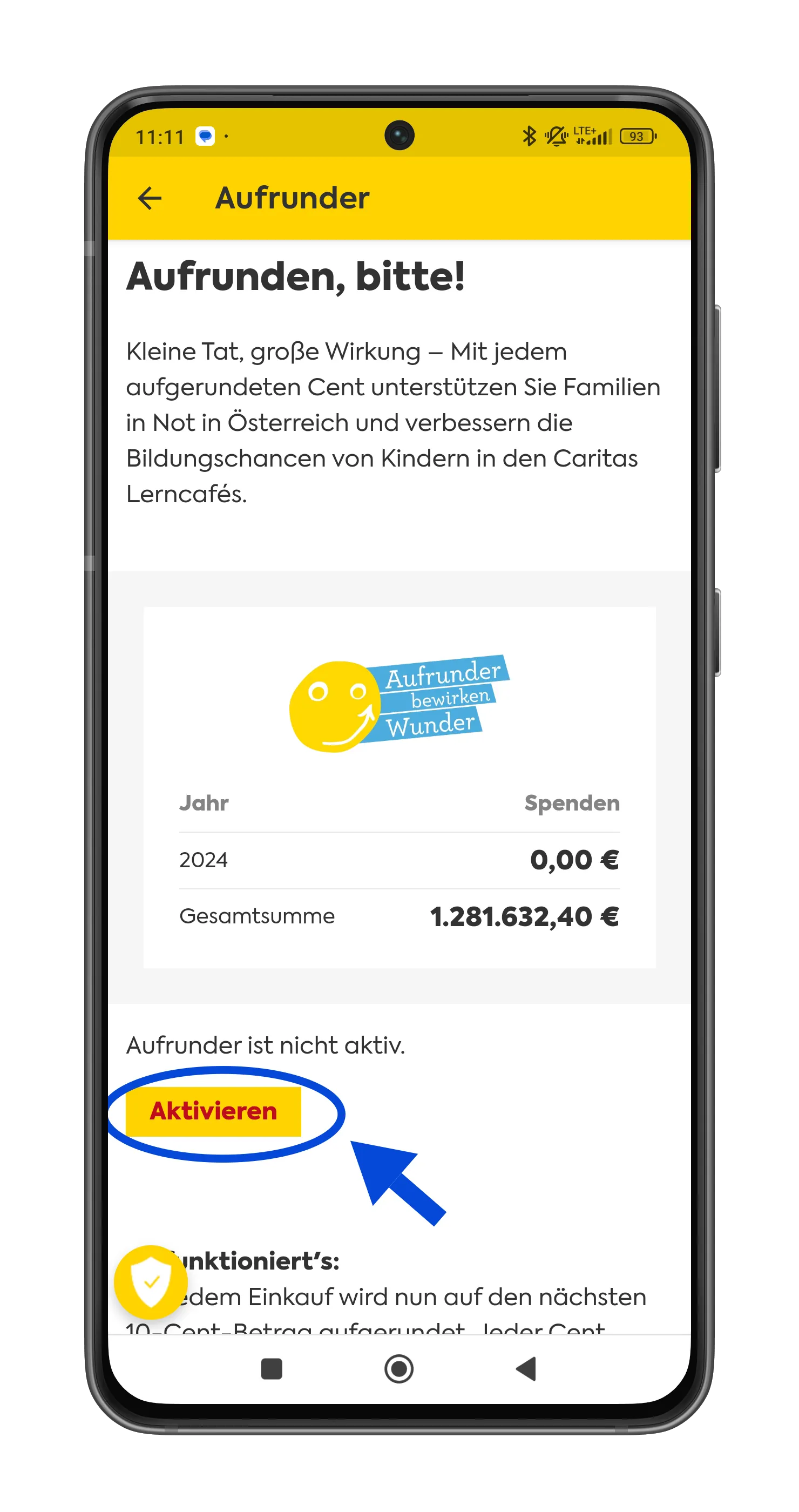799x1512 pixels.
Task: Go back using the Aufrunder header arrow
Action: point(150,198)
